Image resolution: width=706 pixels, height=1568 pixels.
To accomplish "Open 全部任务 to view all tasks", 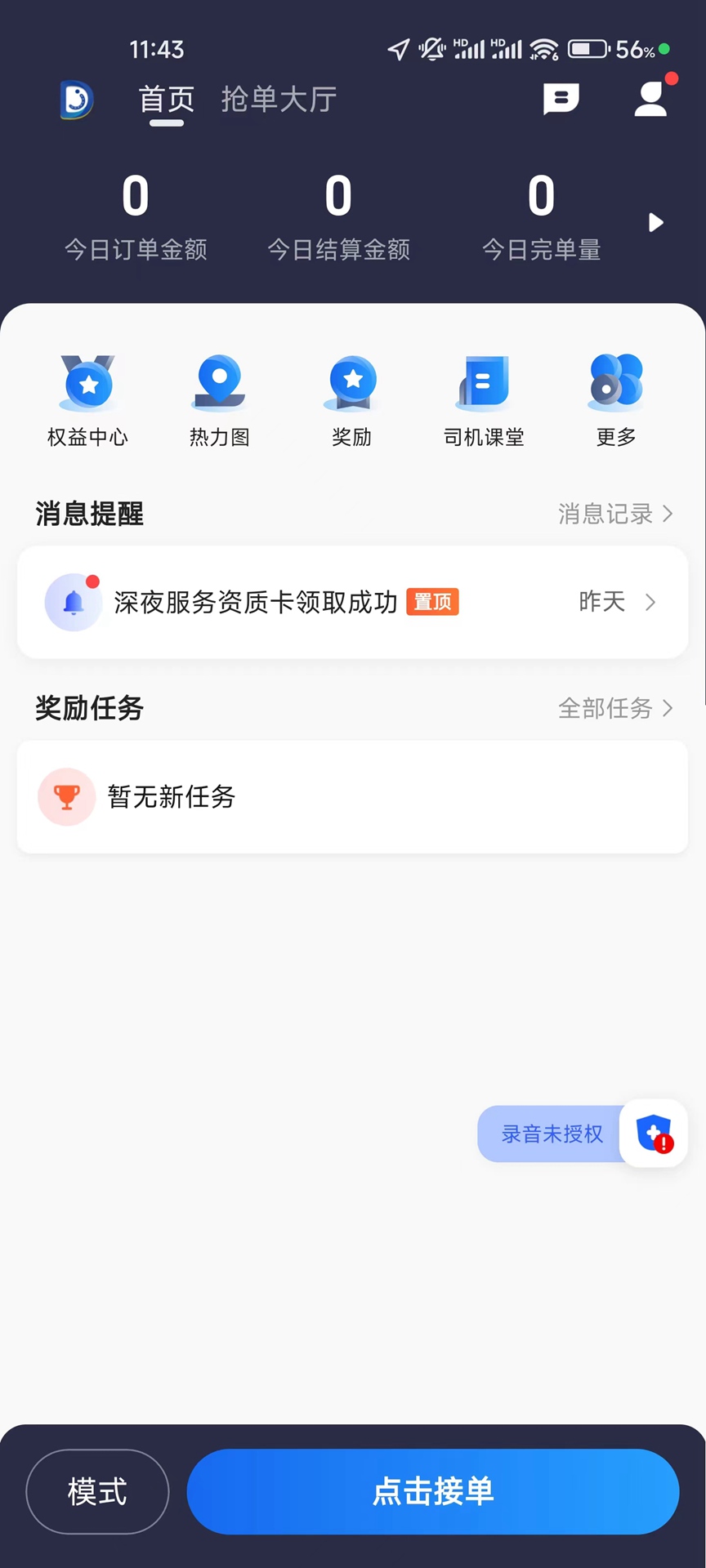I will (614, 708).
